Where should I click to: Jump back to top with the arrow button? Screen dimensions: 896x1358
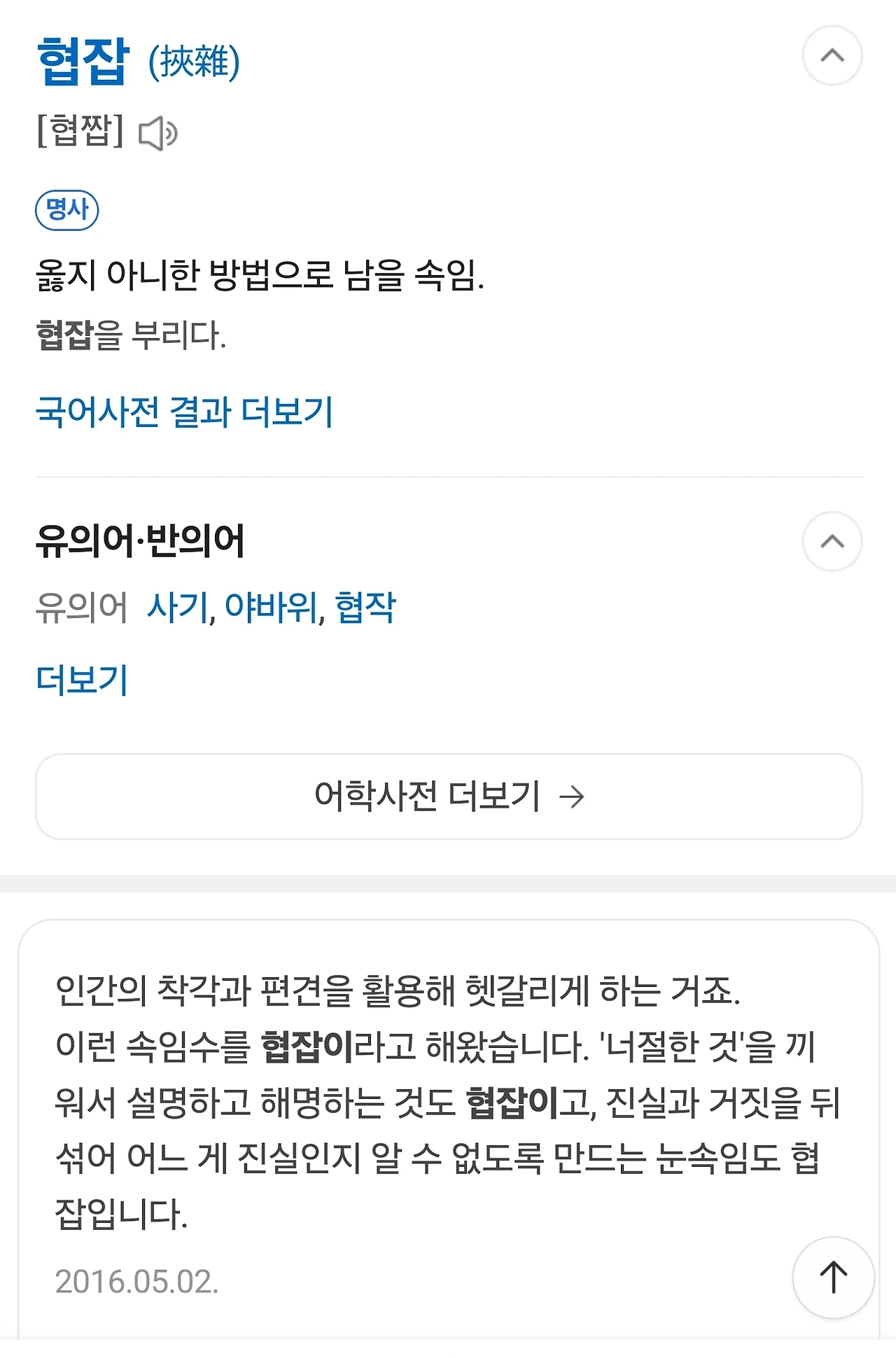point(833,1277)
